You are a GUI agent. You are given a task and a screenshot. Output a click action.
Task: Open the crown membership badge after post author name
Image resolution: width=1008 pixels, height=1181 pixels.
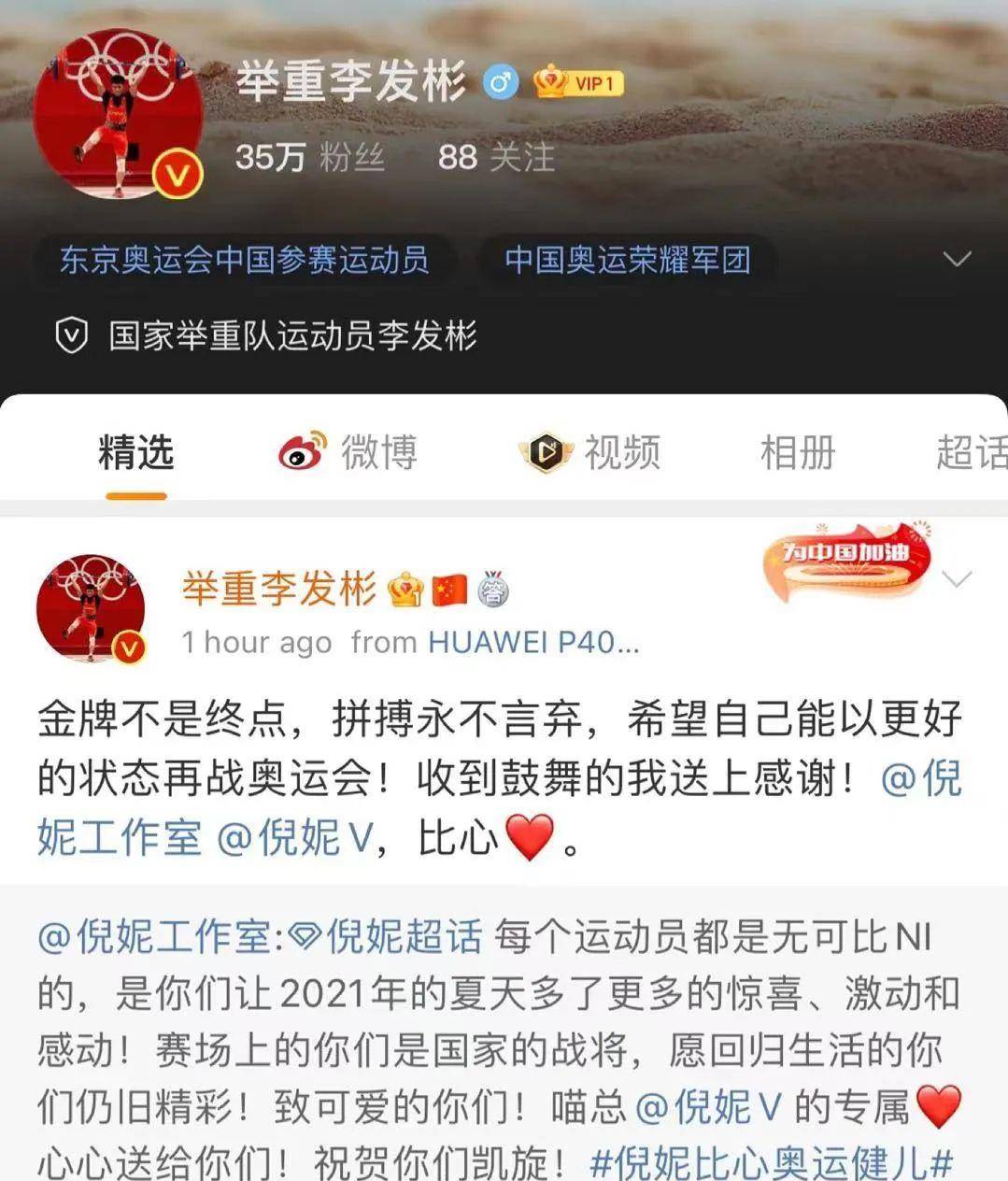pyautogui.click(x=405, y=588)
